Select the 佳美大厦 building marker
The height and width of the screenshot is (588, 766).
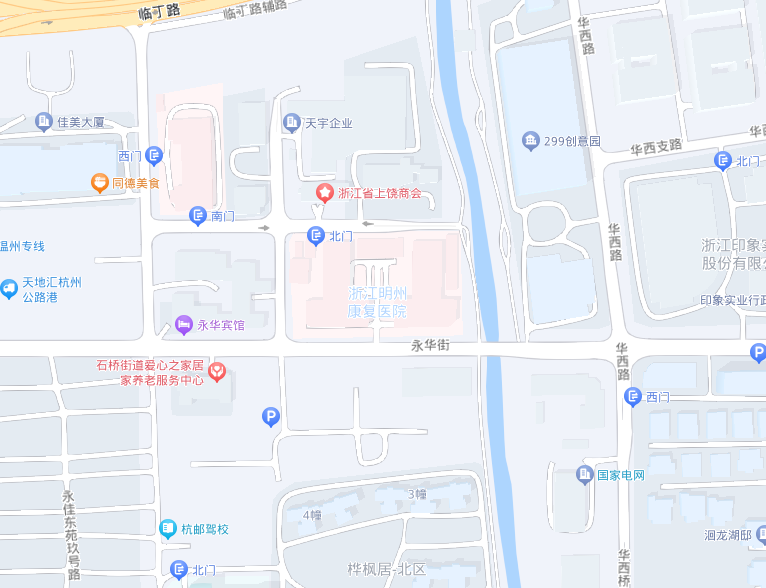pyautogui.click(x=43, y=122)
